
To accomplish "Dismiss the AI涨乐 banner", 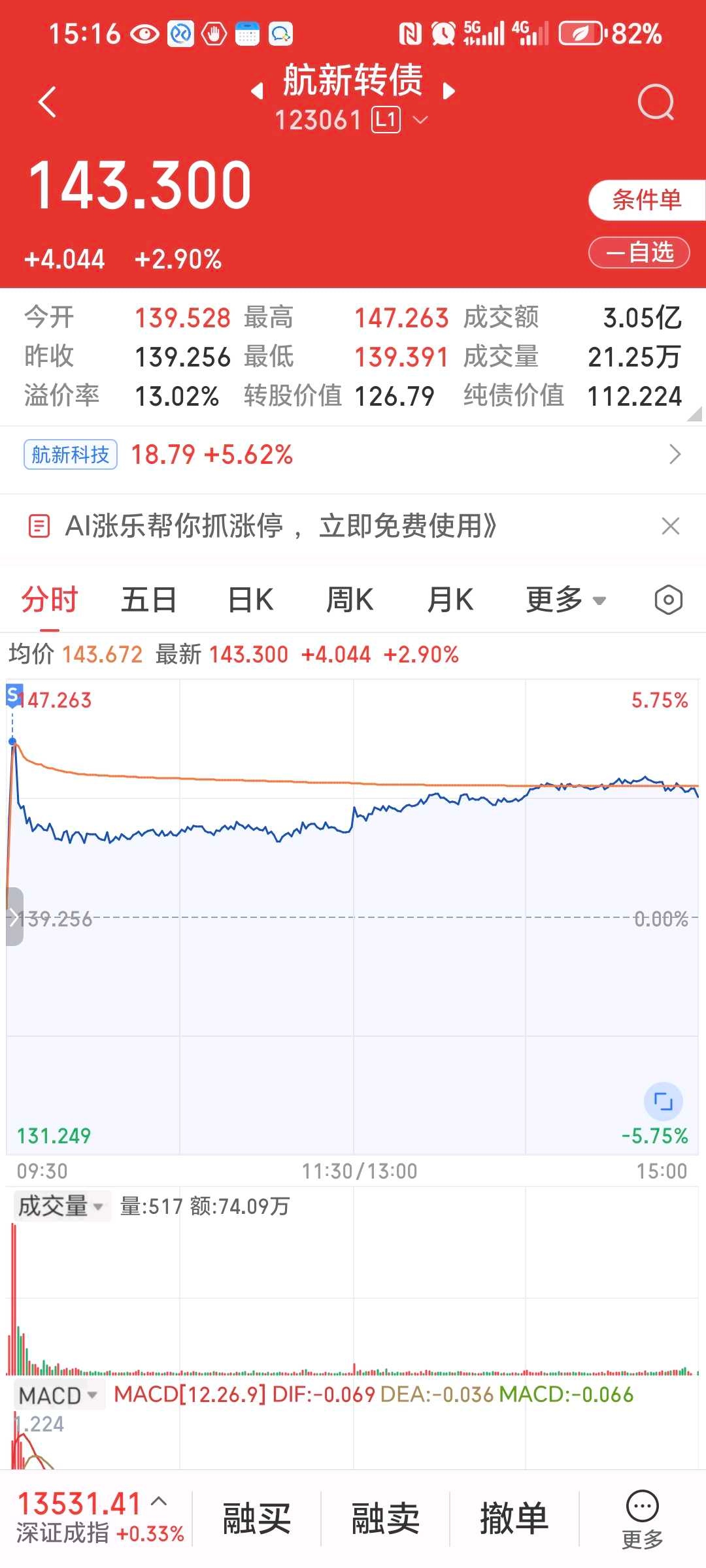I will coord(671,526).
